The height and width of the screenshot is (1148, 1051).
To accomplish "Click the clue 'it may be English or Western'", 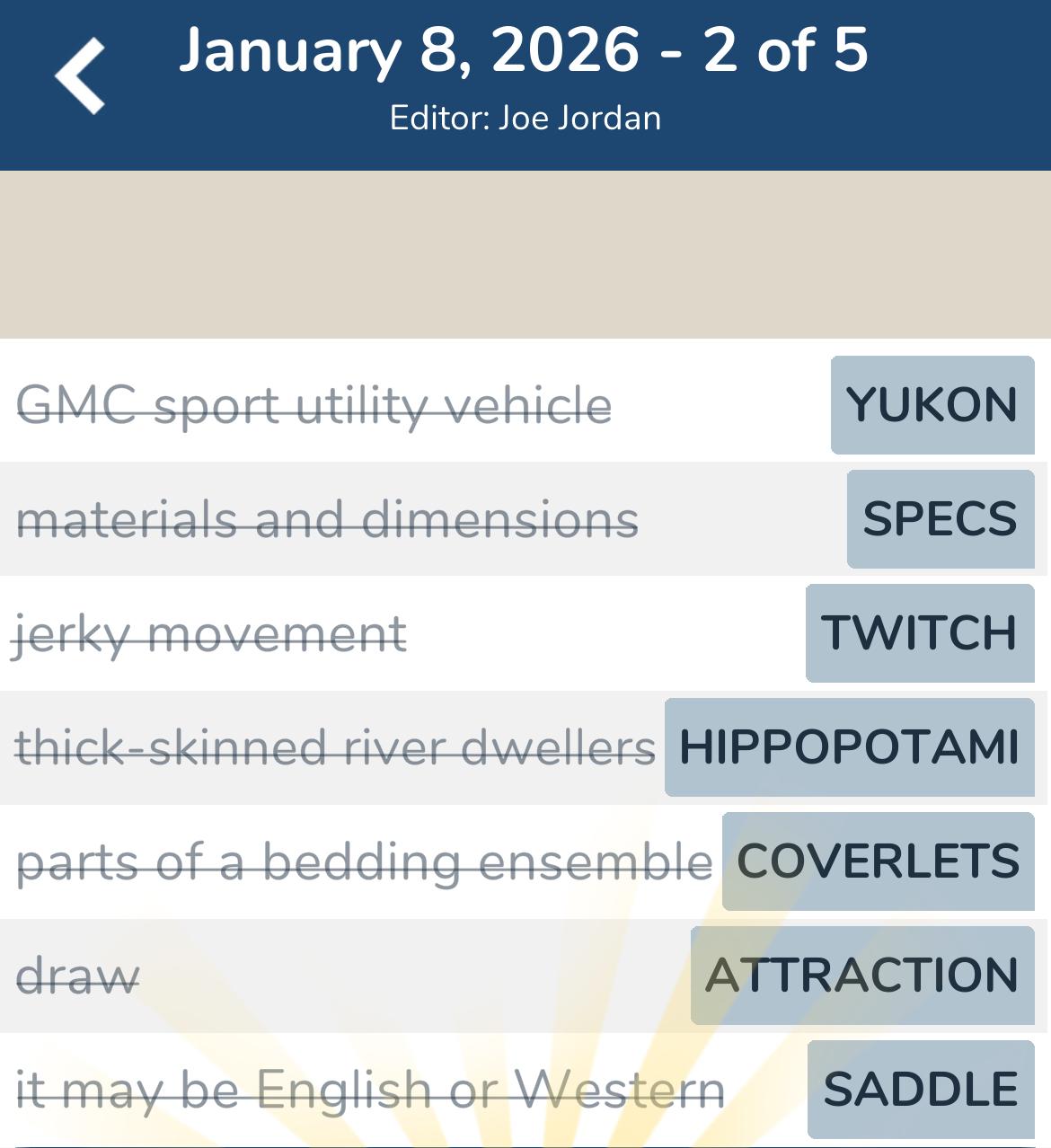I will 371,1089.
